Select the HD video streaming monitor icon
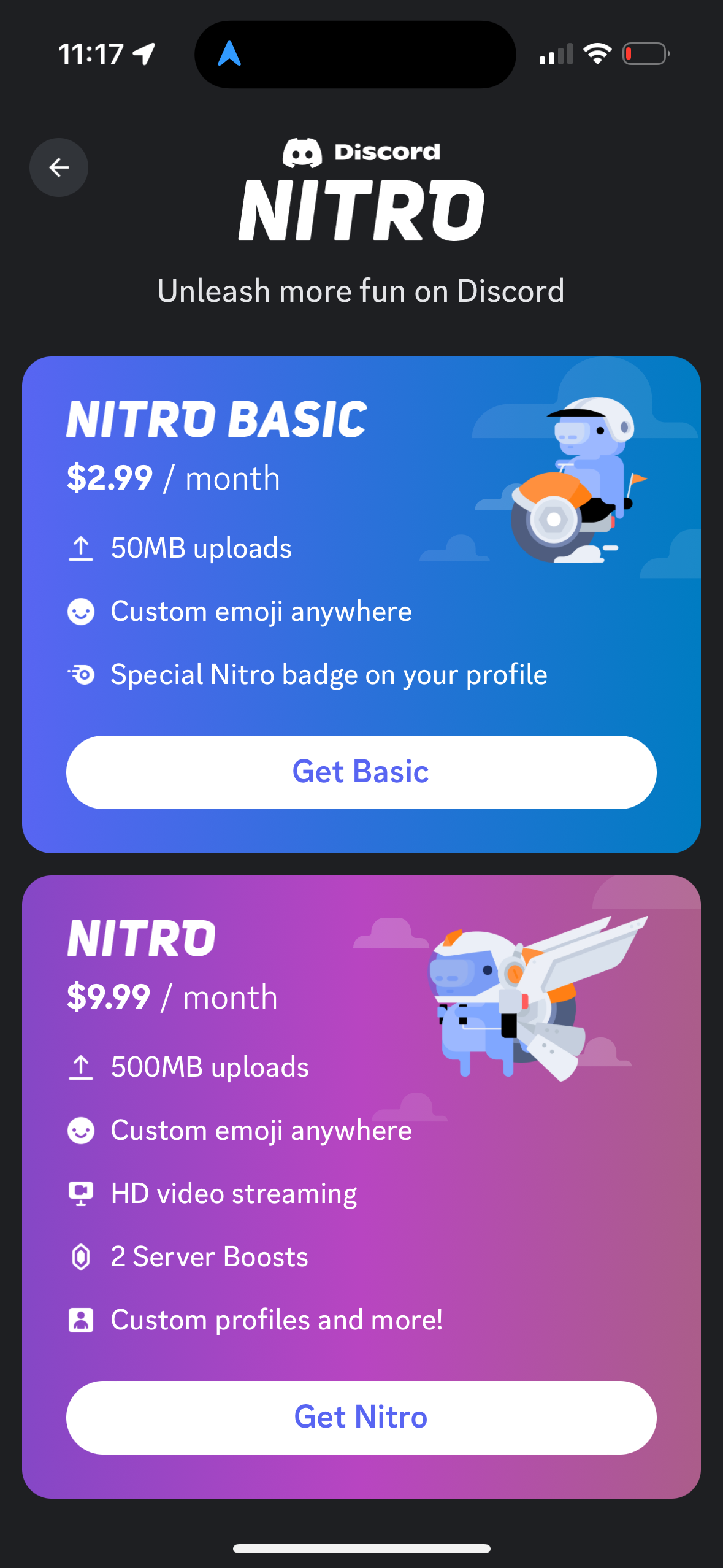 82,1192
